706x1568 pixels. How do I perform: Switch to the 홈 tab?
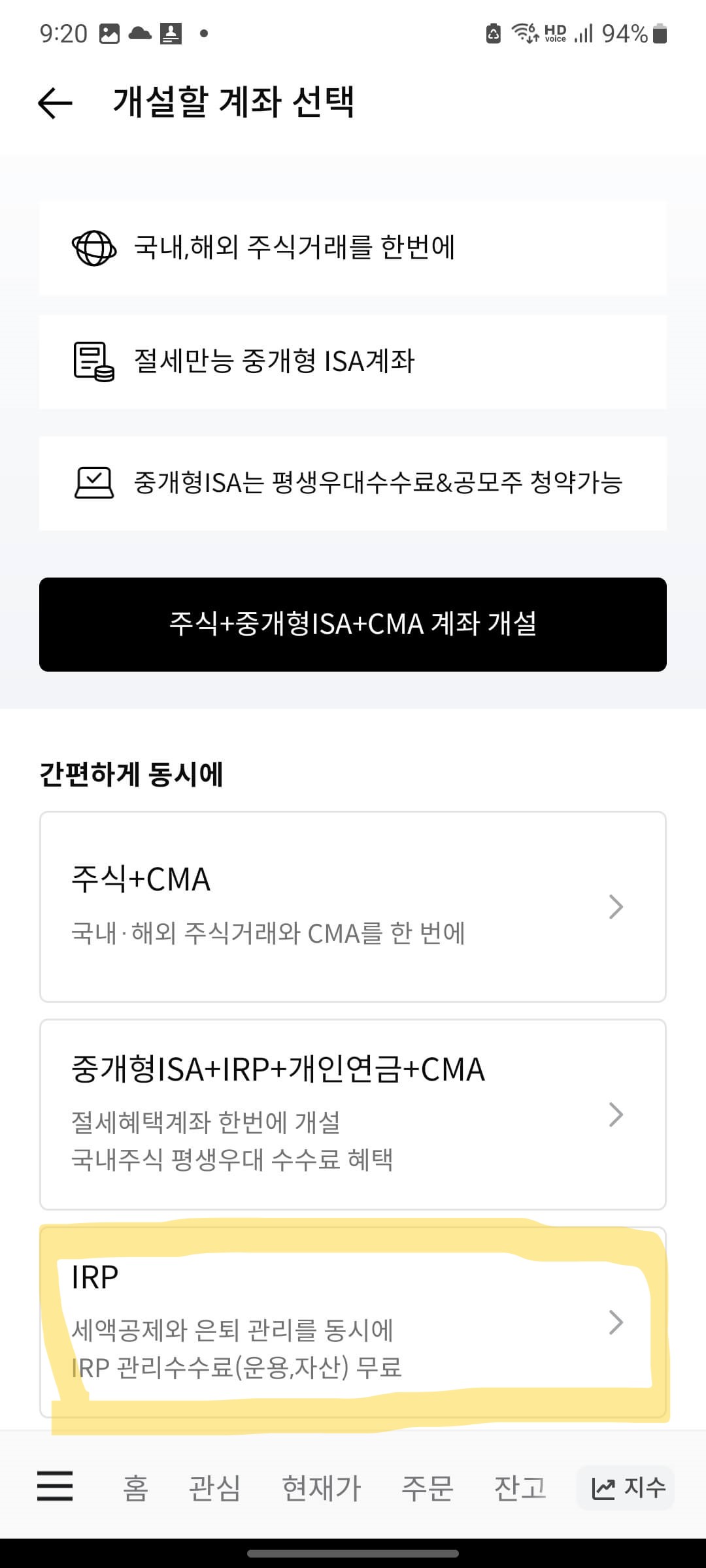pyautogui.click(x=135, y=1488)
